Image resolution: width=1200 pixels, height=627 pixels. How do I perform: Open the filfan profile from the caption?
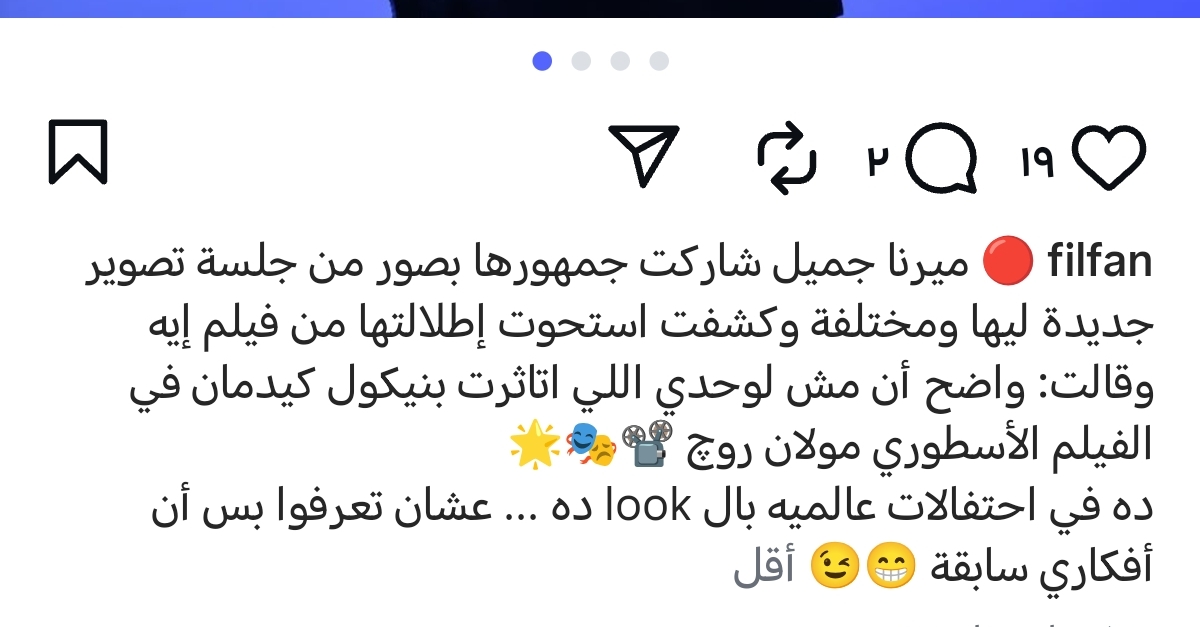[x=1098, y=264]
